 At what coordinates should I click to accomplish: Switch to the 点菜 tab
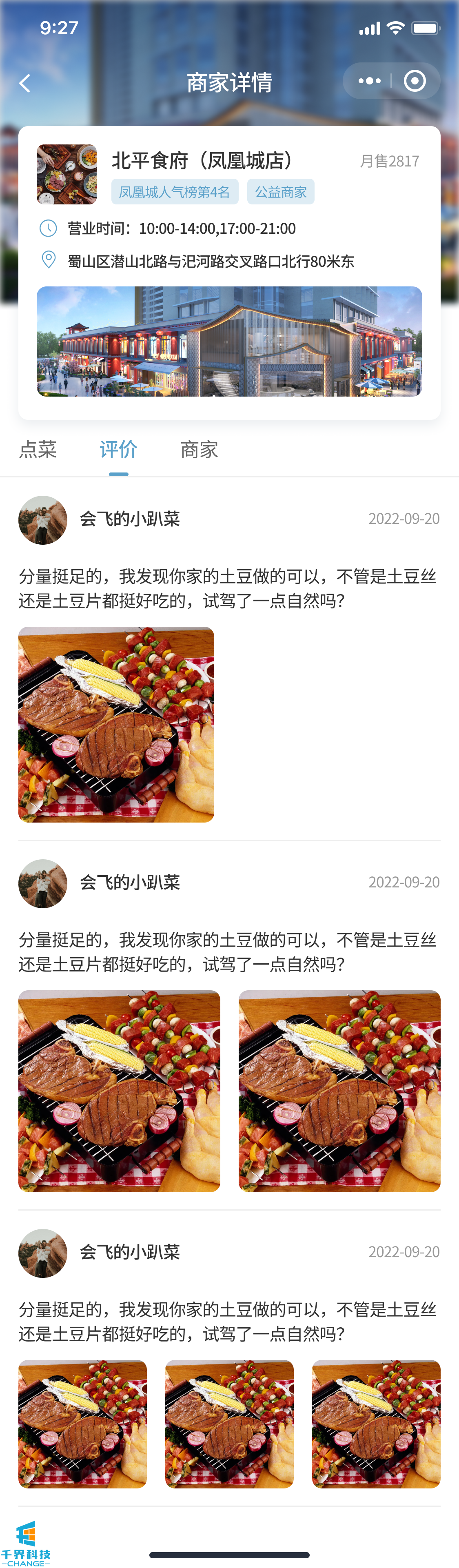(38, 450)
